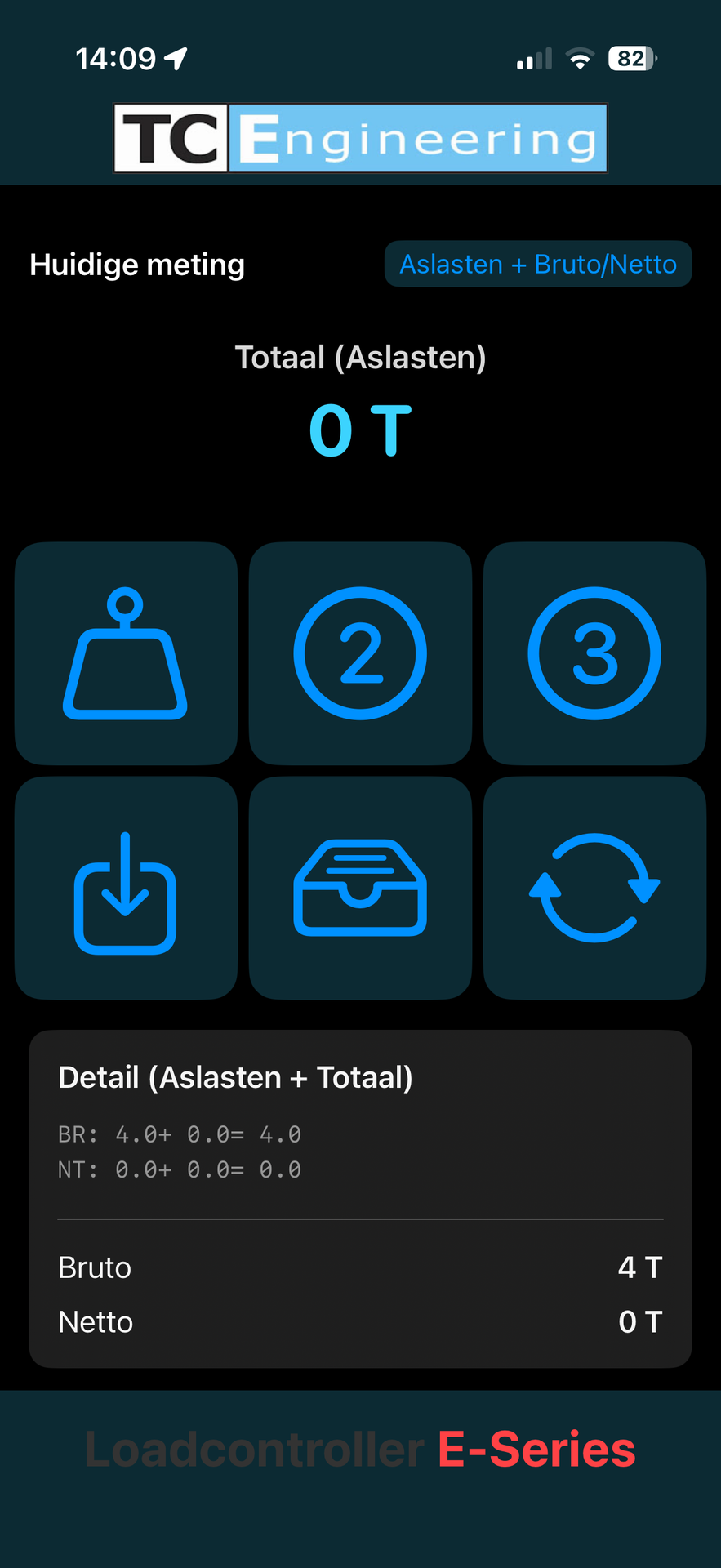Tap the circular refresh arrows tile

click(594, 889)
